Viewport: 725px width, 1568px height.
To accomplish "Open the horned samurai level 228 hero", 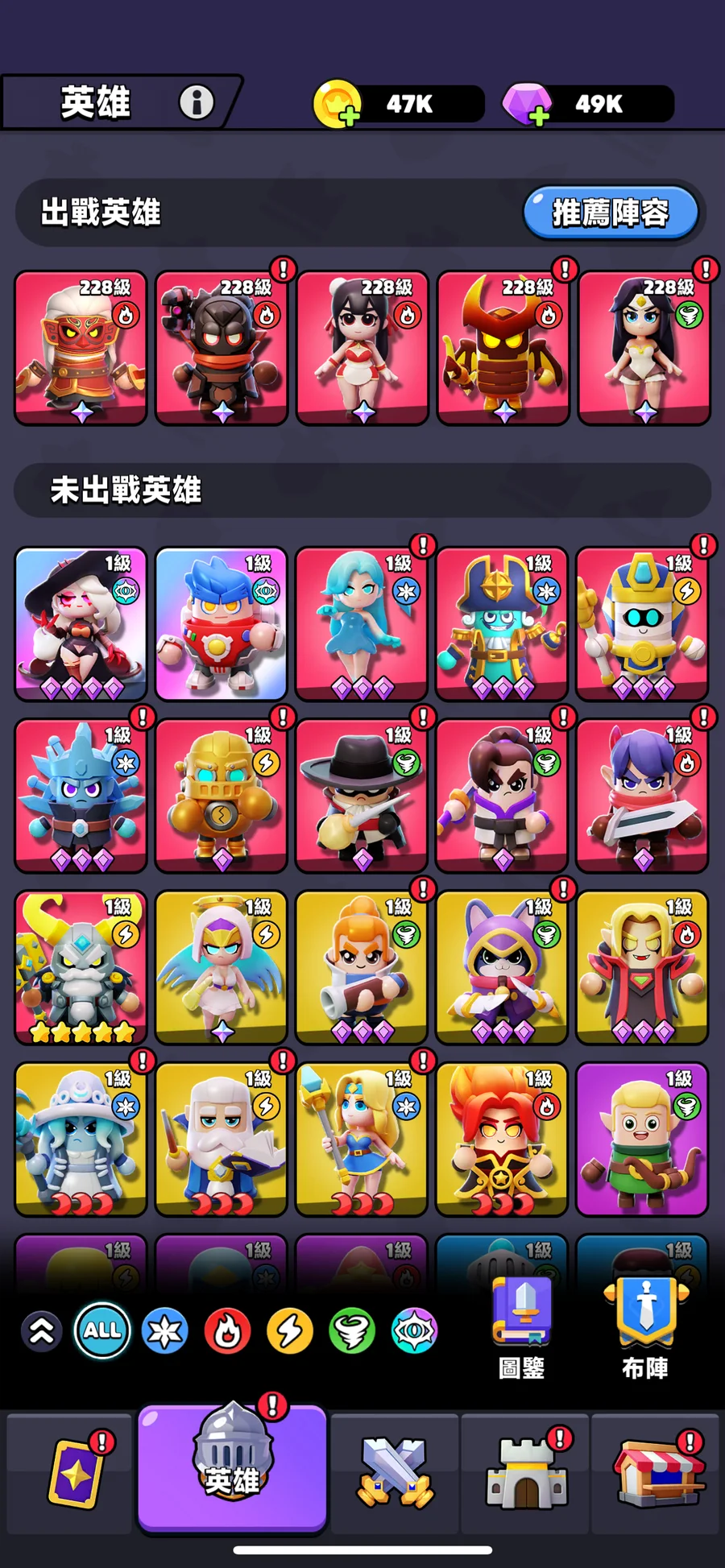I will [503, 348].
